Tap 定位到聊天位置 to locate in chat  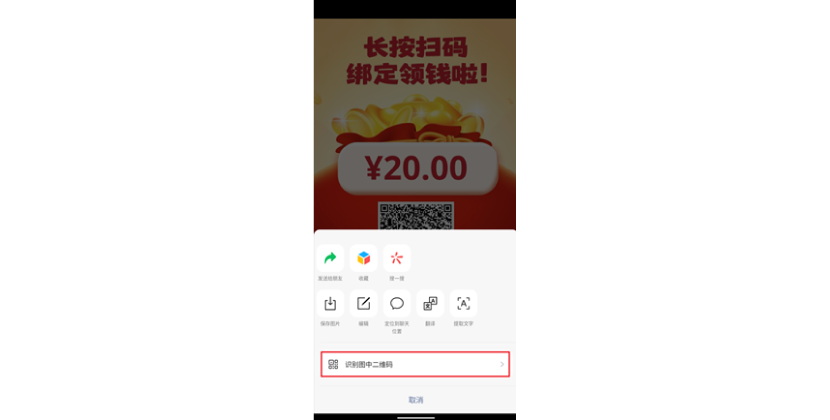pos(397,304)
